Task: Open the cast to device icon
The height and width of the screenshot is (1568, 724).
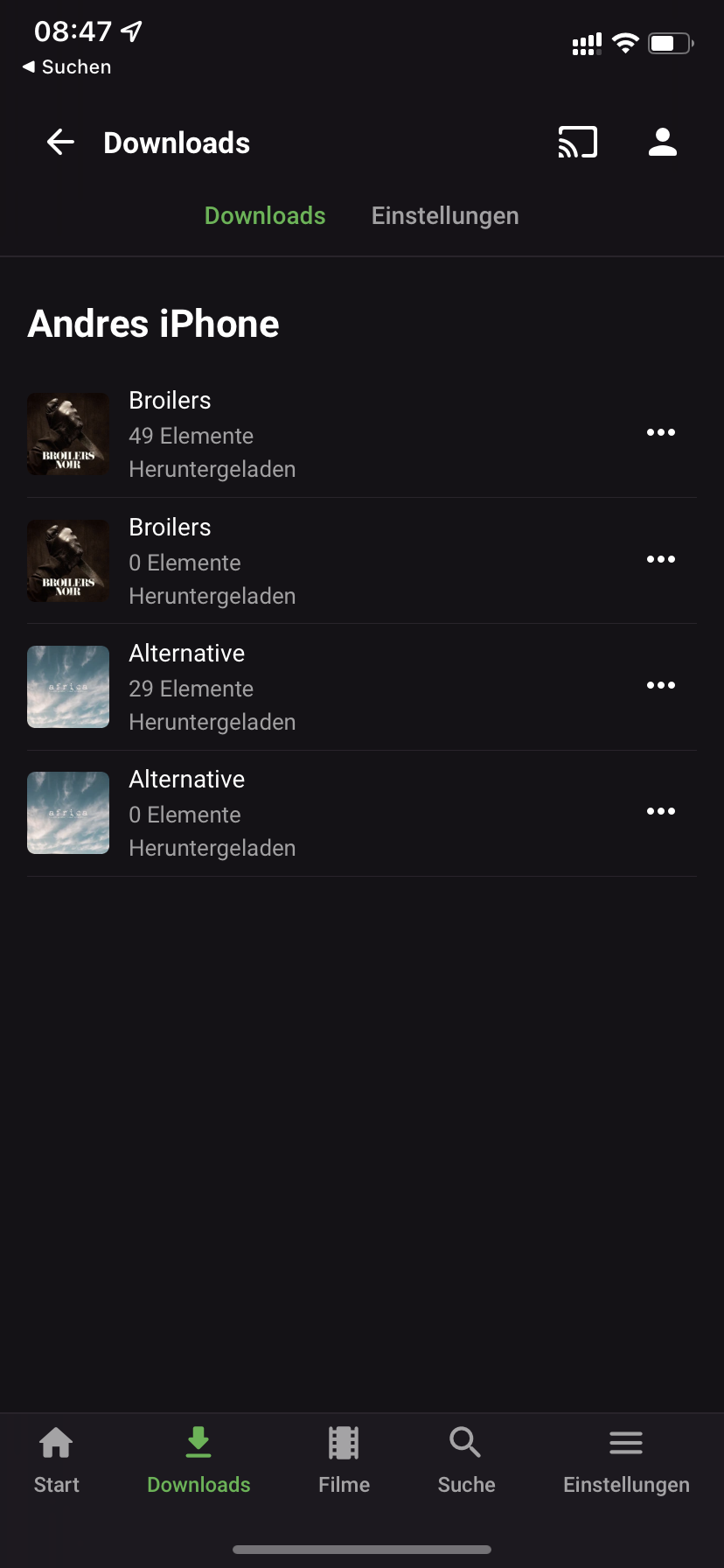Action: 577,142
